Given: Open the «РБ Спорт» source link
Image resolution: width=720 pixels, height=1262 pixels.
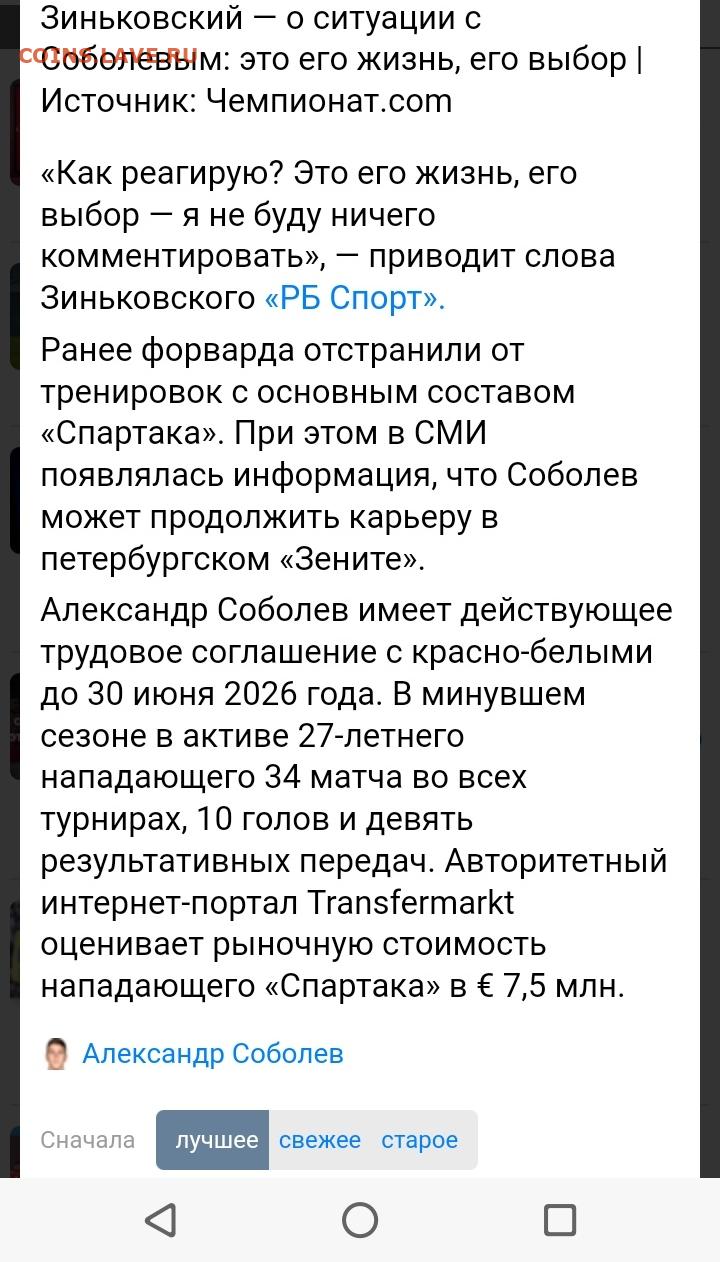Looking at the screenshot, I should 354,298.
